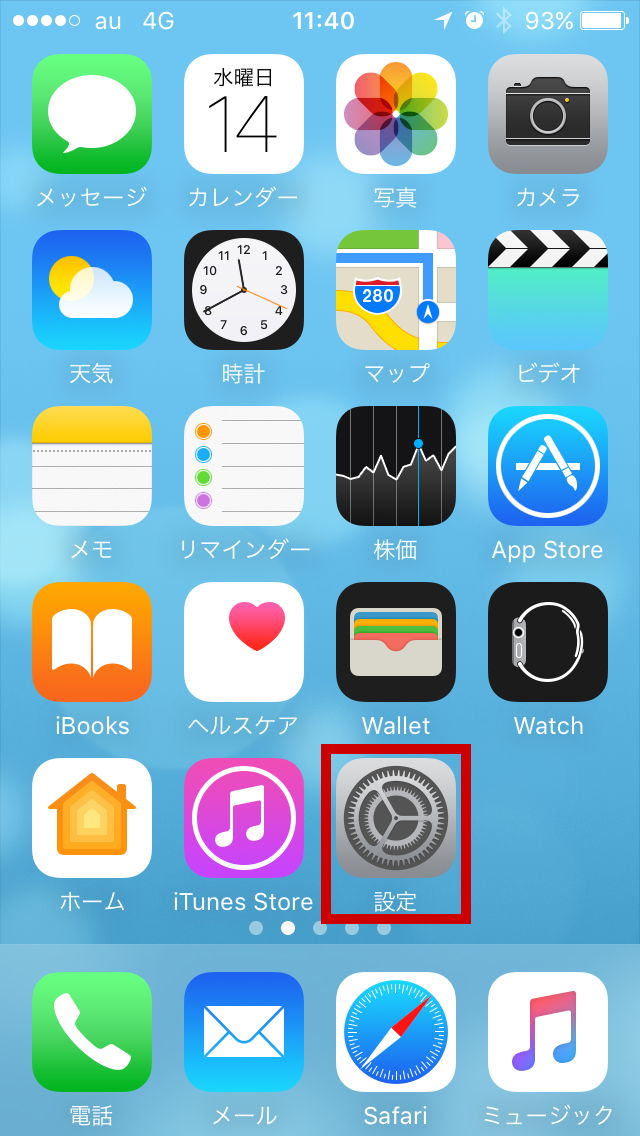Image resolution: width=640 pixels, height=1136 pixels.
Task: Launch the カレンダー app
Action: coord(244,114)
